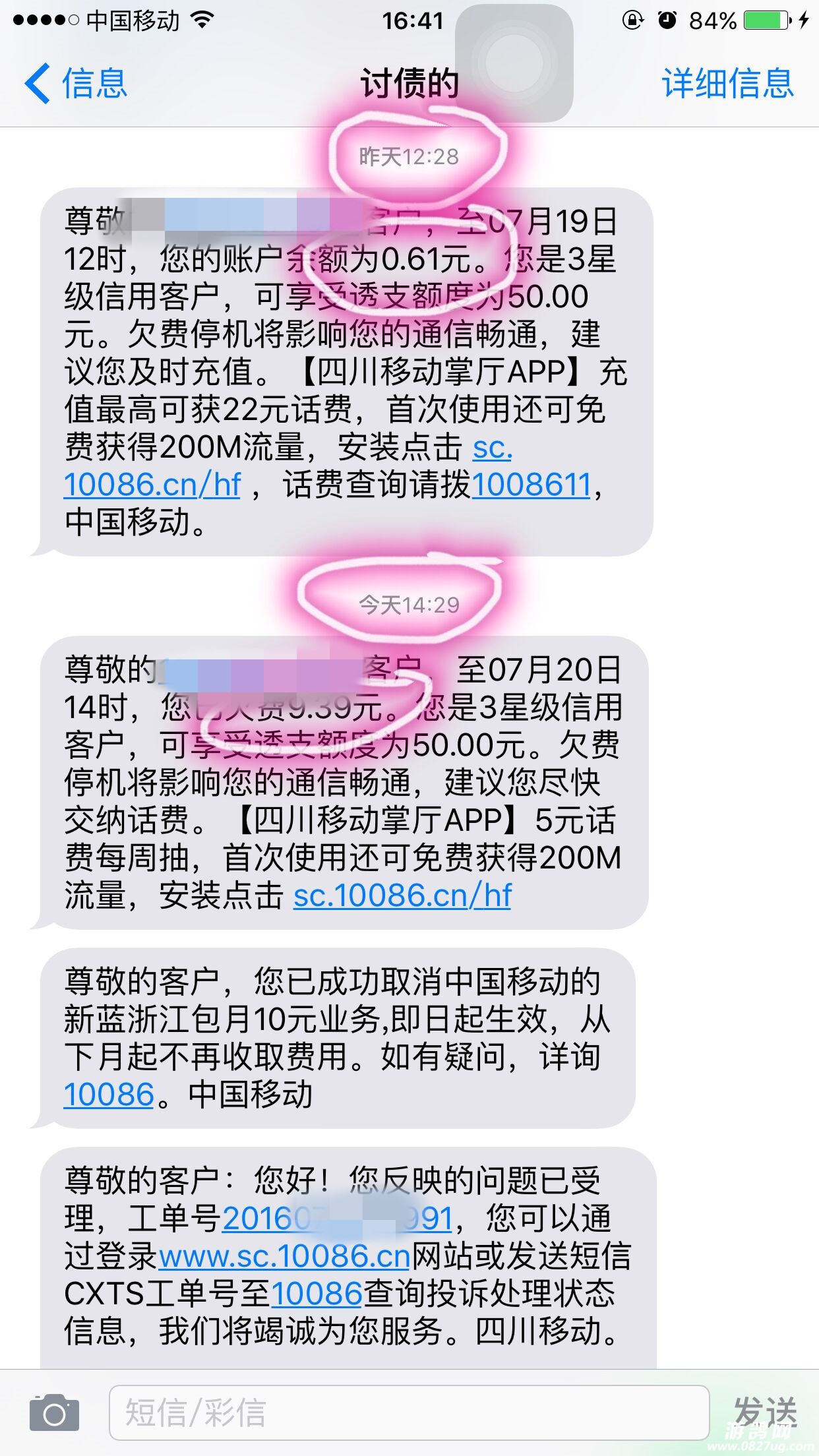Open the www.sc.10086.cn website link
The image size is (819, 1456).
284,1256
